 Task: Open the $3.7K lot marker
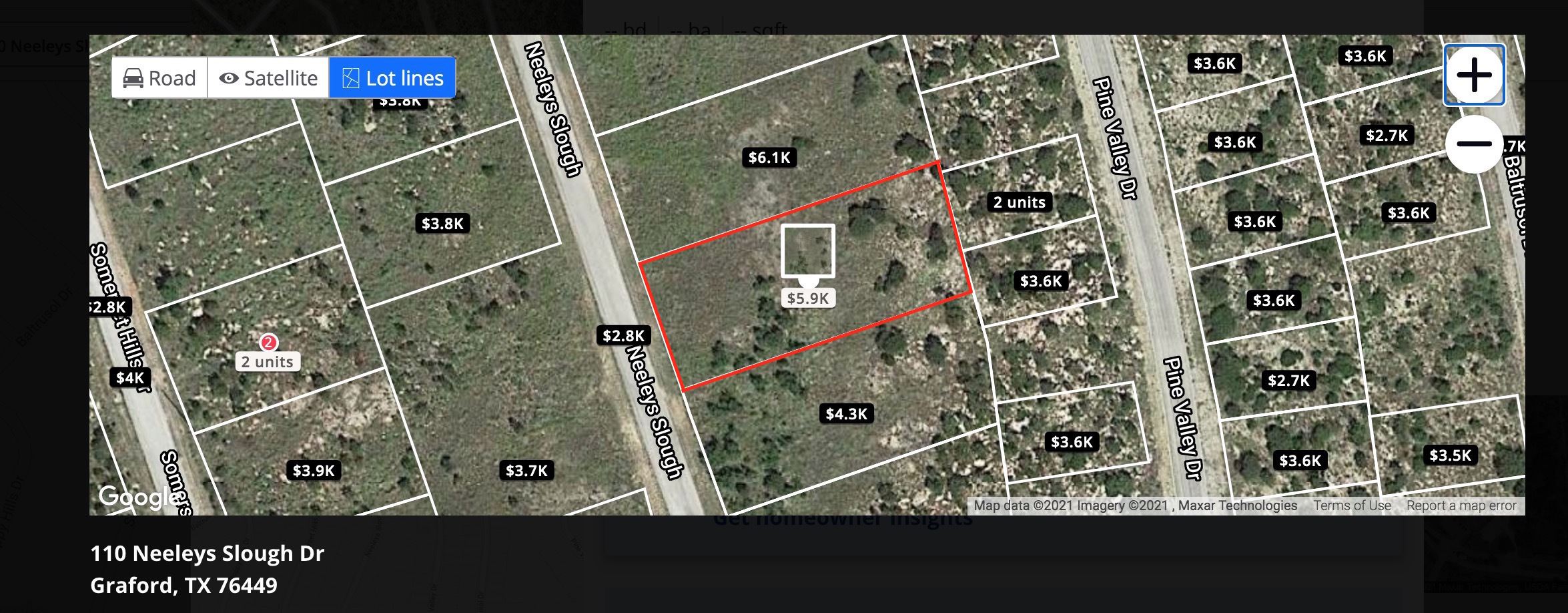click(x=526, y=471)
